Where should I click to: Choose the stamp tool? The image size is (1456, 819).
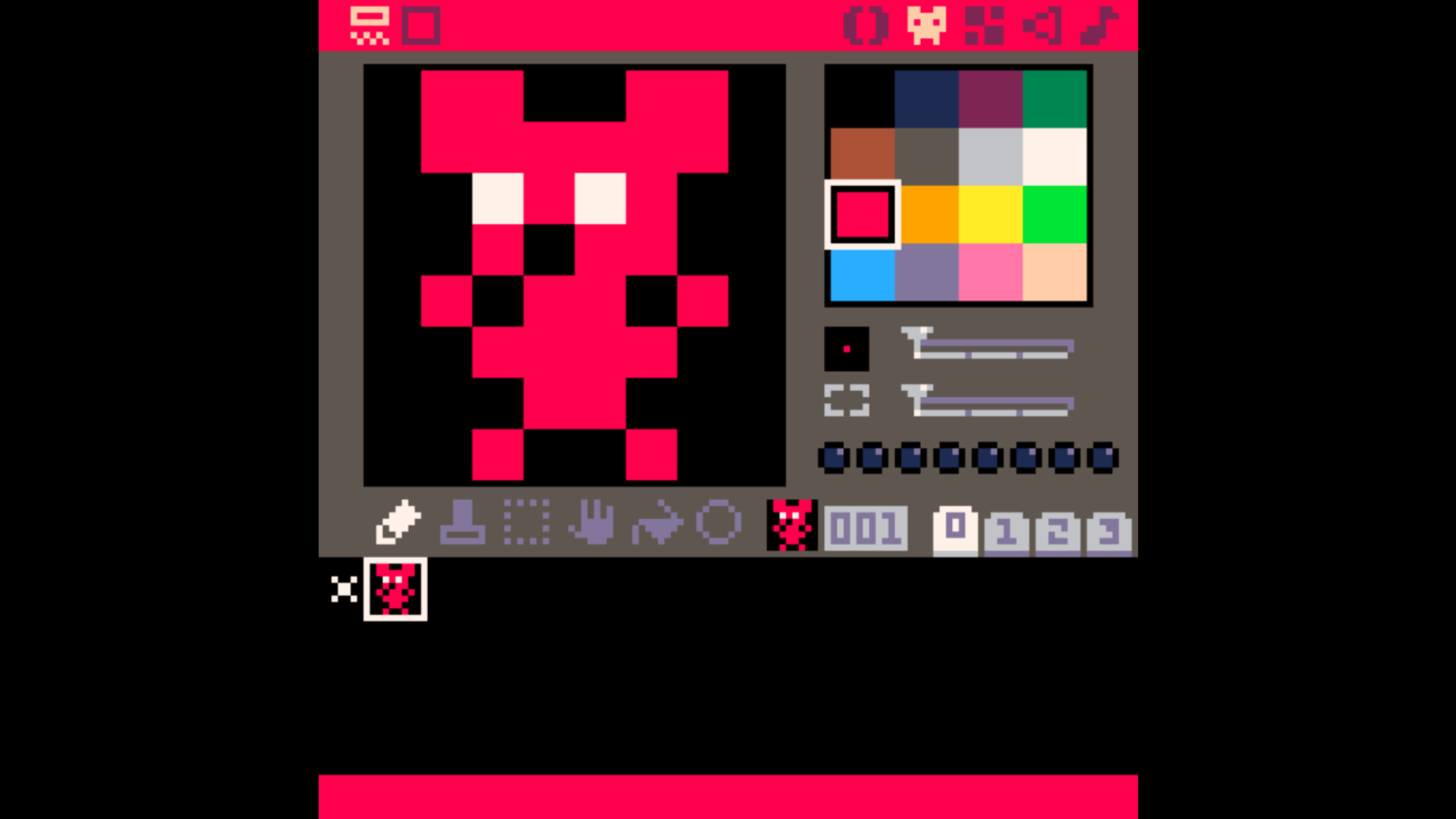(x=462, y=522)
